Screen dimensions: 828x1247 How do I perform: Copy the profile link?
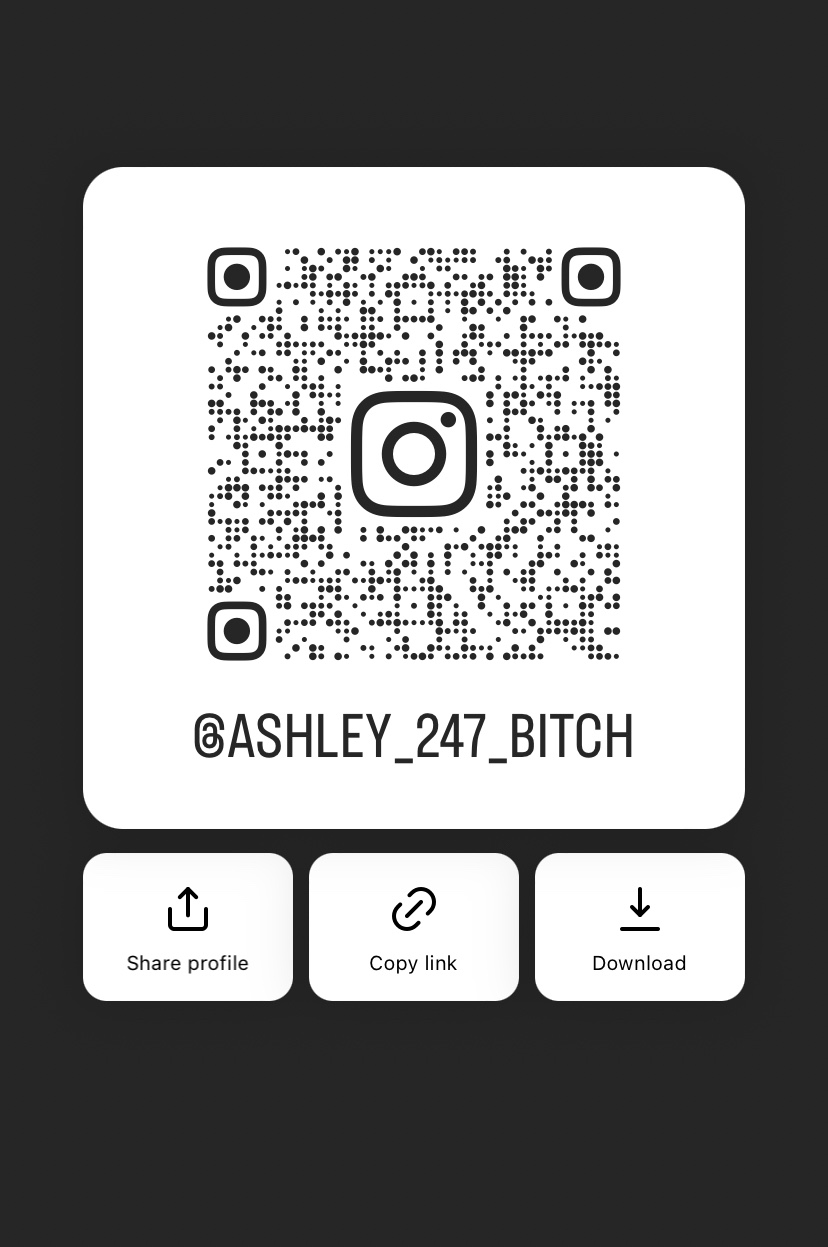(413, 927)
